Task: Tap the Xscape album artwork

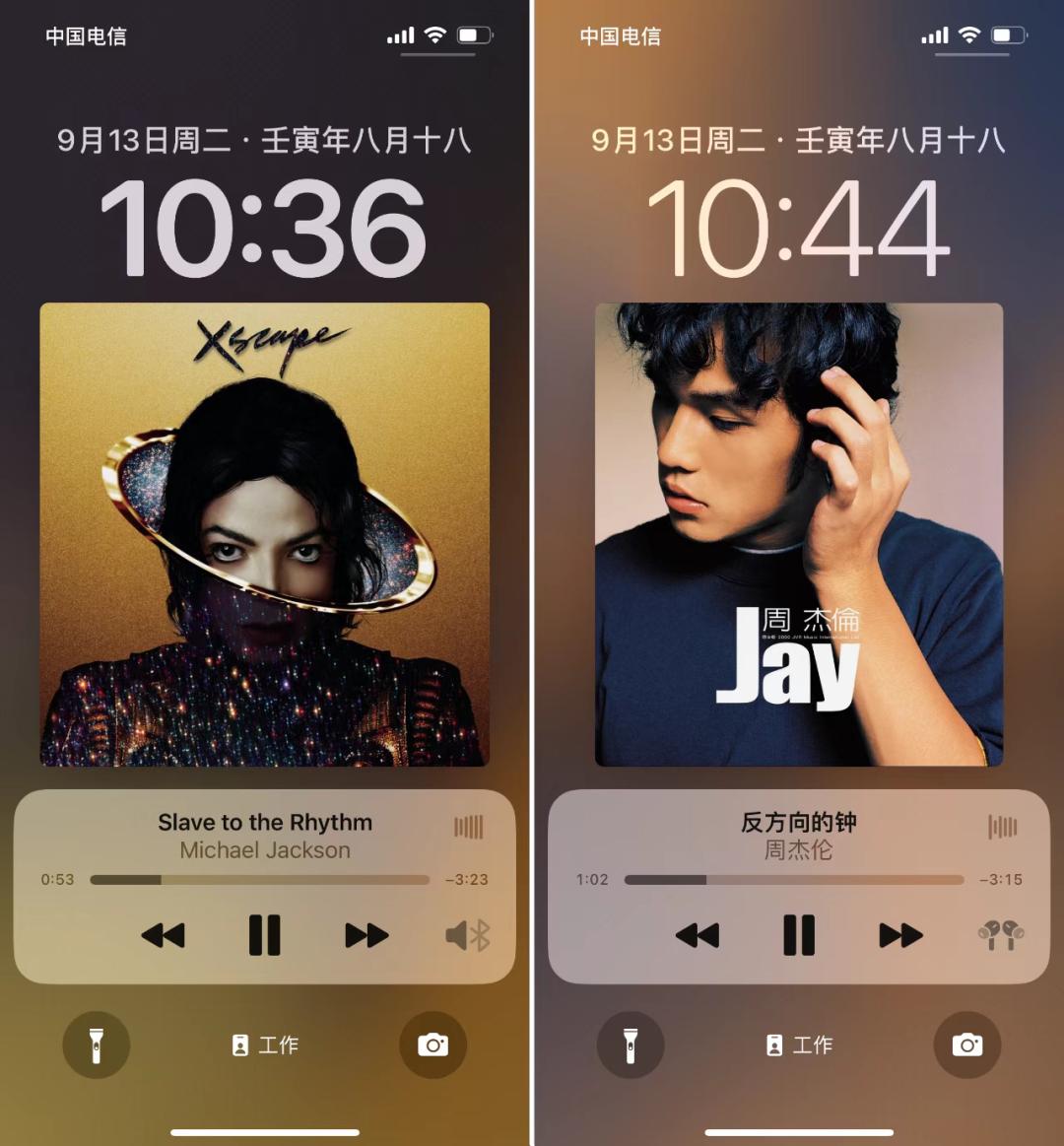Action: 264,534
